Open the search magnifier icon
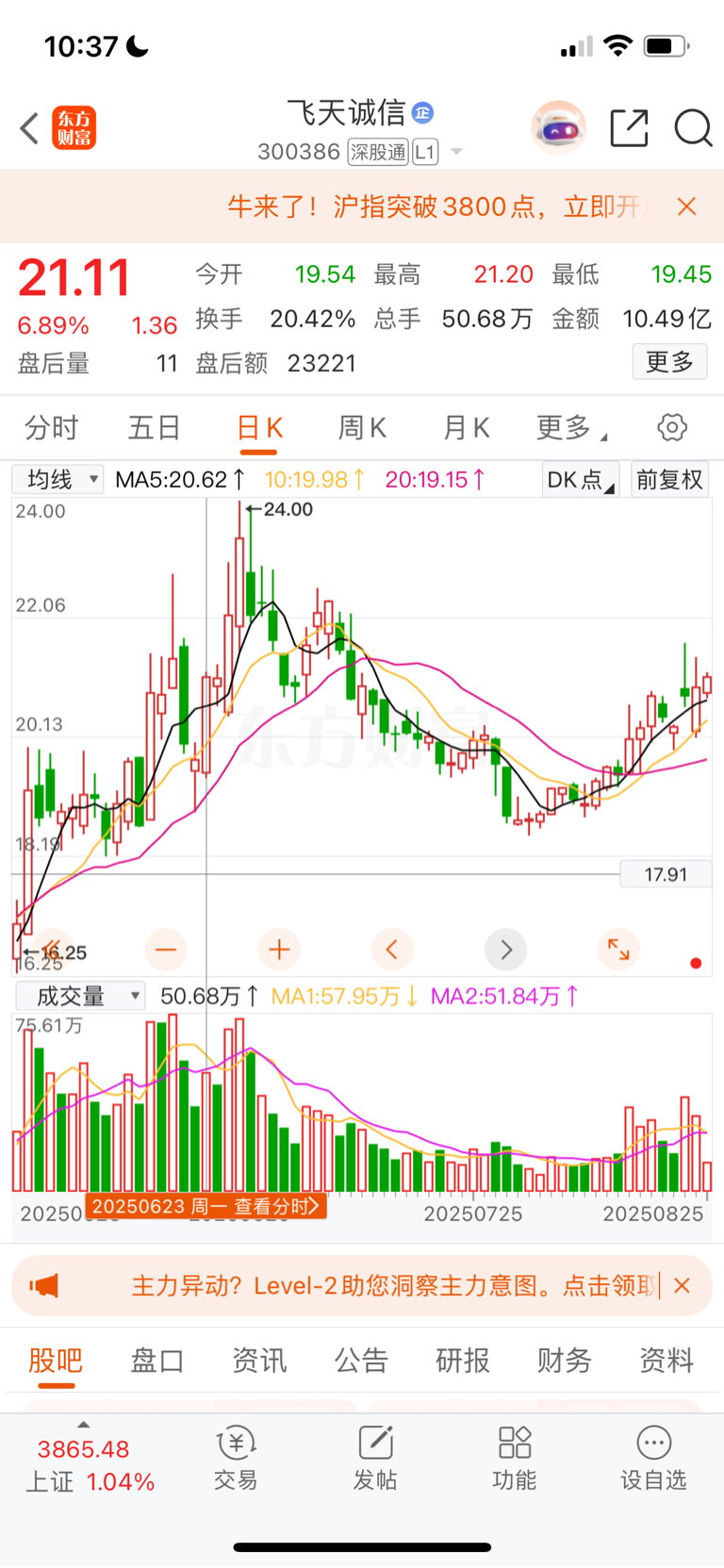 click(693, 128)
